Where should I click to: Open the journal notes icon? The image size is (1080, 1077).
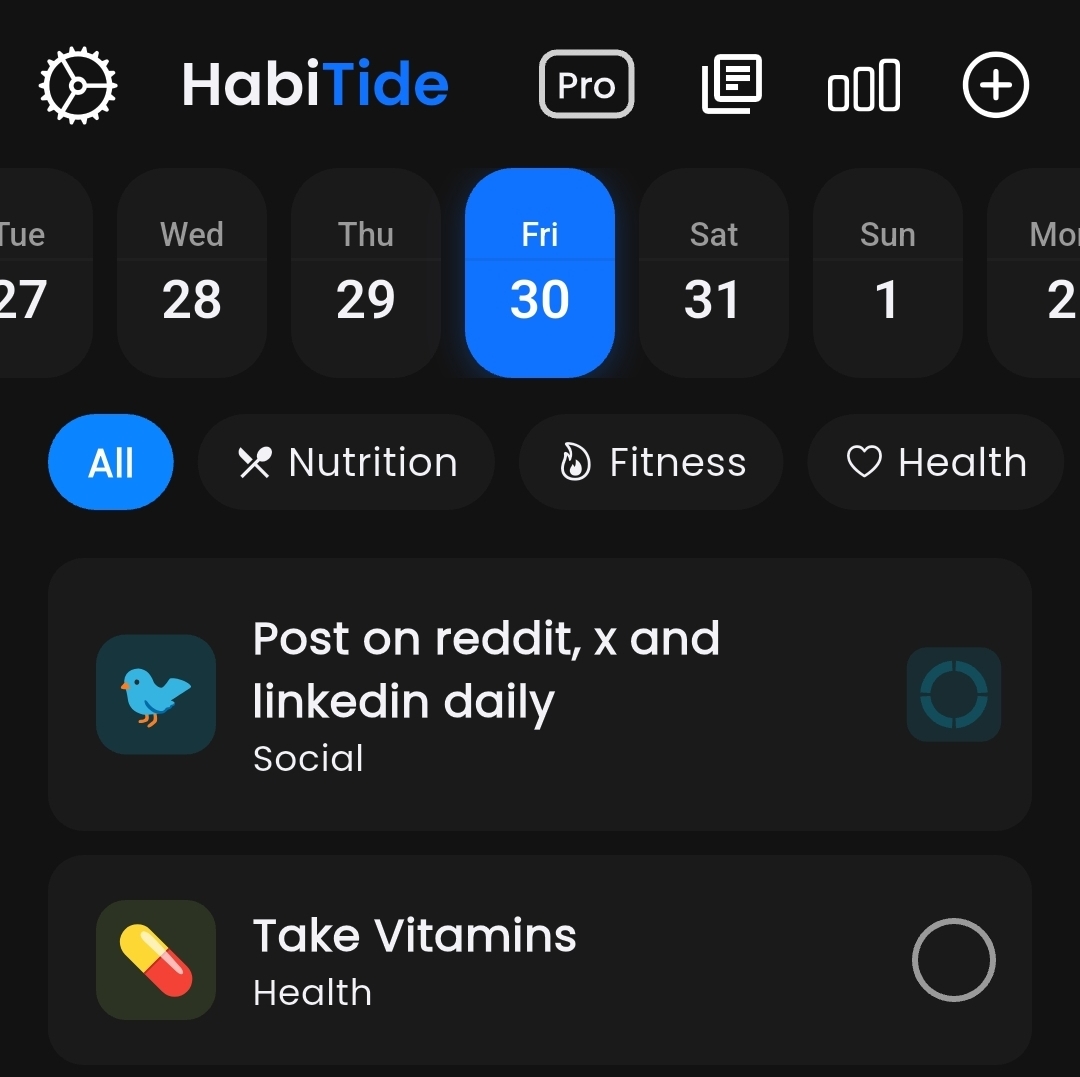(x=731, y=85)
